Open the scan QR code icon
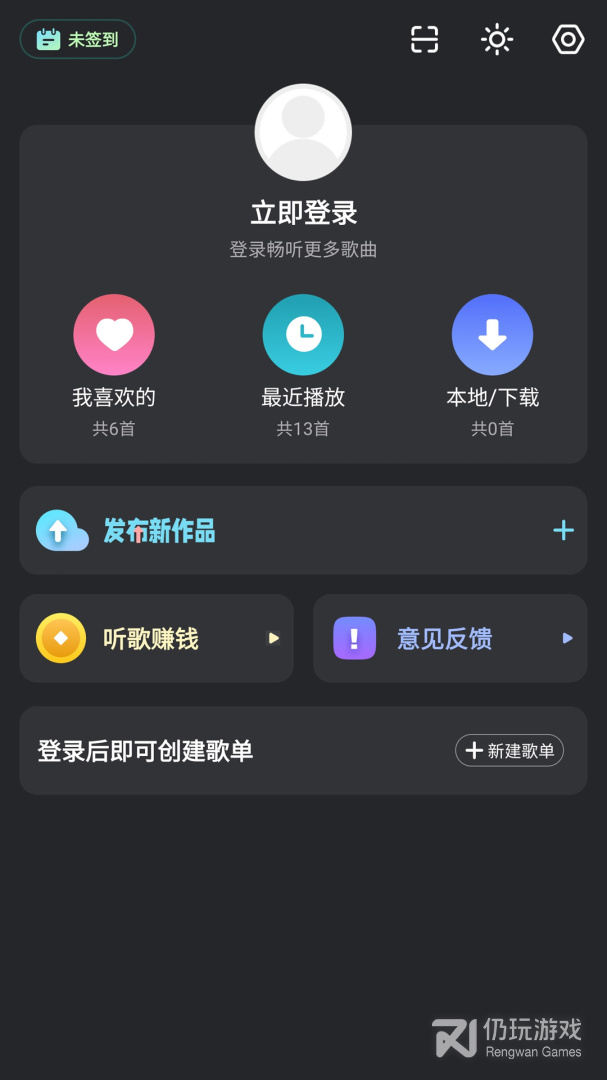The width and height of the screenshot is (607, 1080). 425,40
